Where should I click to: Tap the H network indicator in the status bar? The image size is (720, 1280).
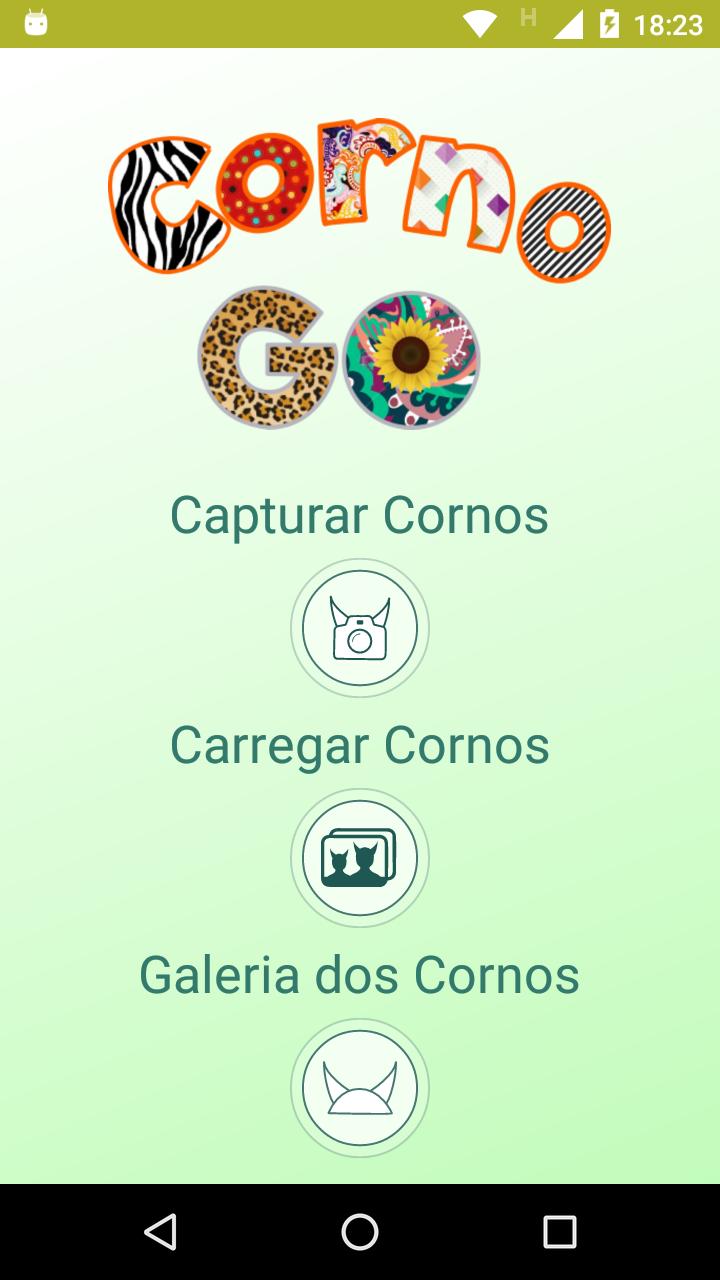[x=527, y=17]
